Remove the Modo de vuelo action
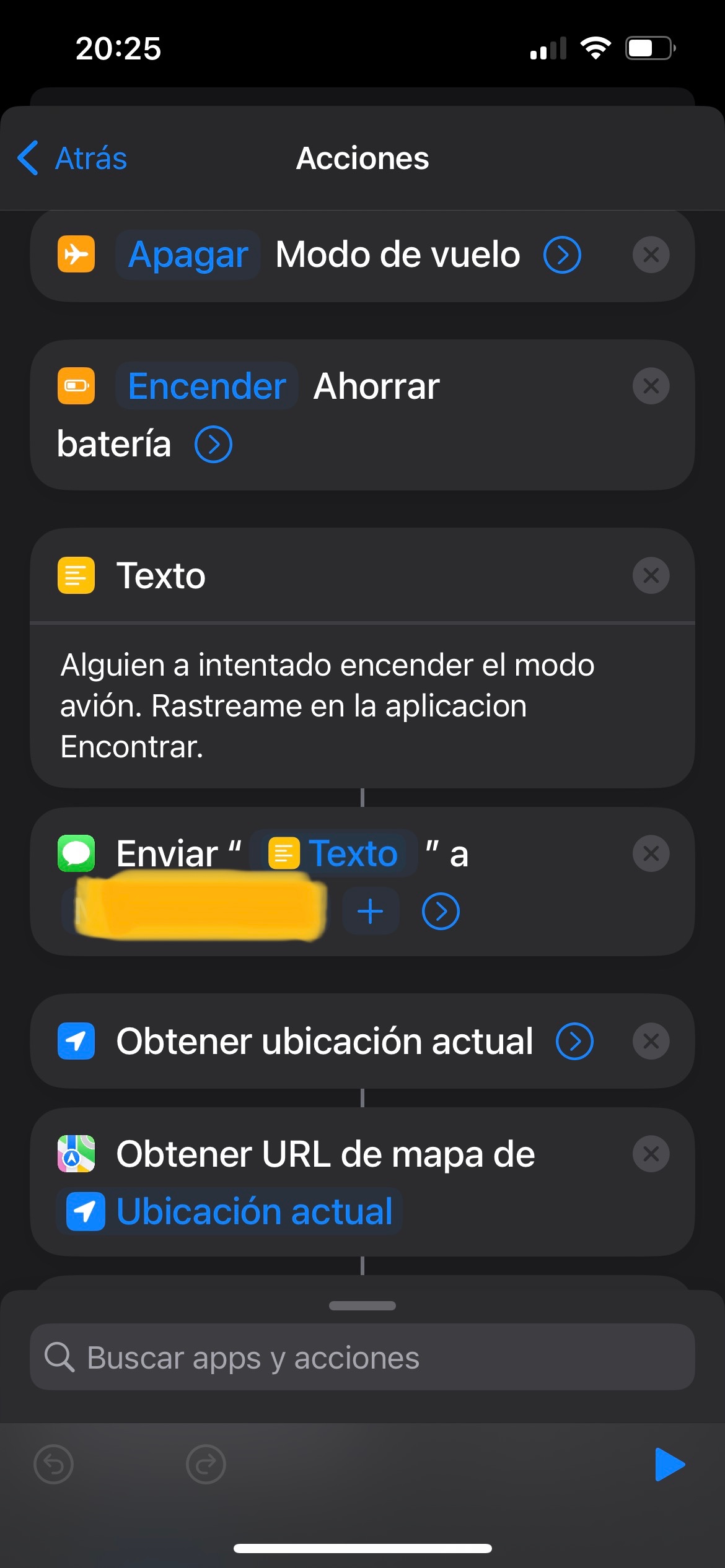Image resolution: width=725 pixels, height=1568 pixels. point(651,255)
